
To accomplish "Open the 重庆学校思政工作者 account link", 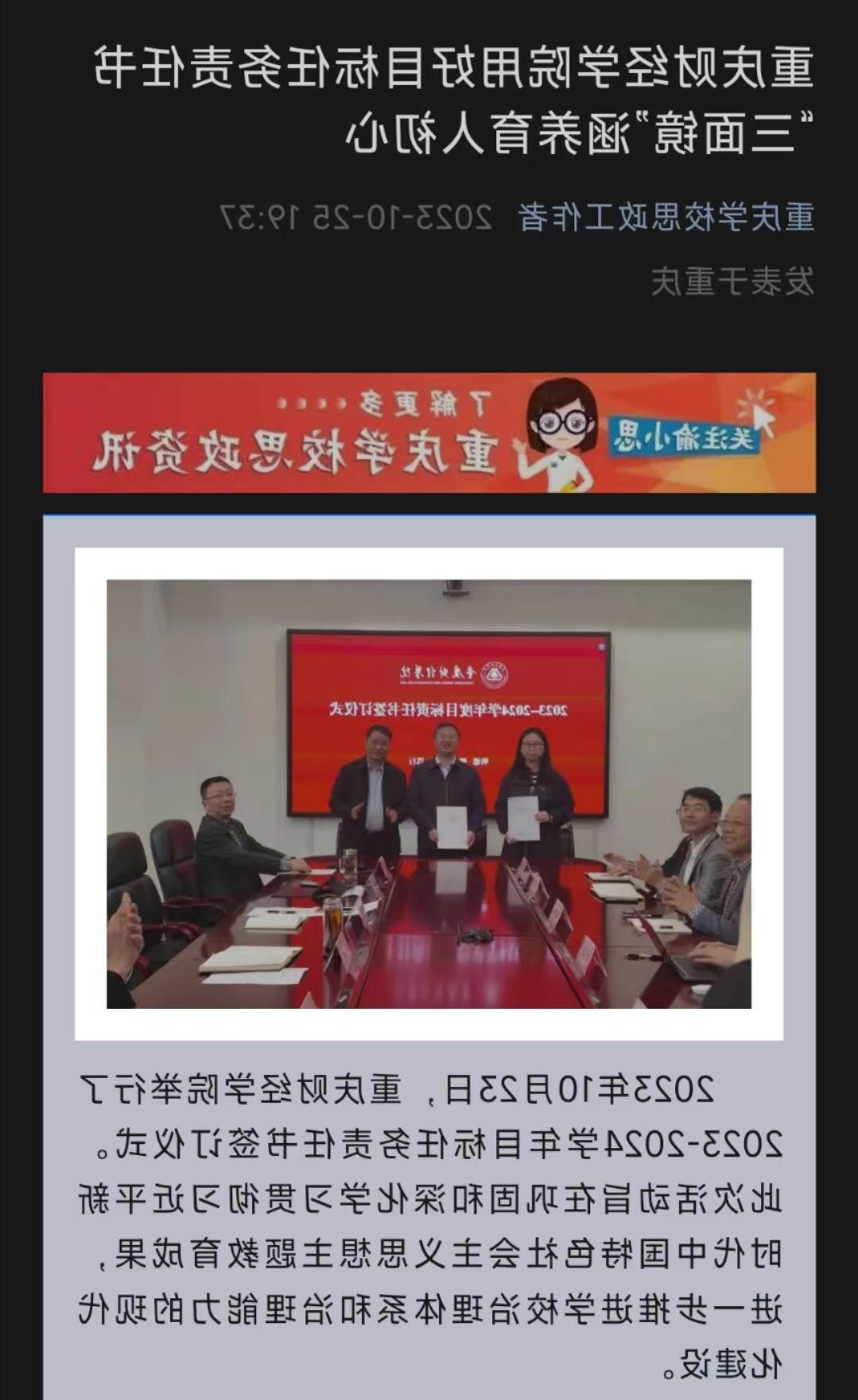I will 666,217.
